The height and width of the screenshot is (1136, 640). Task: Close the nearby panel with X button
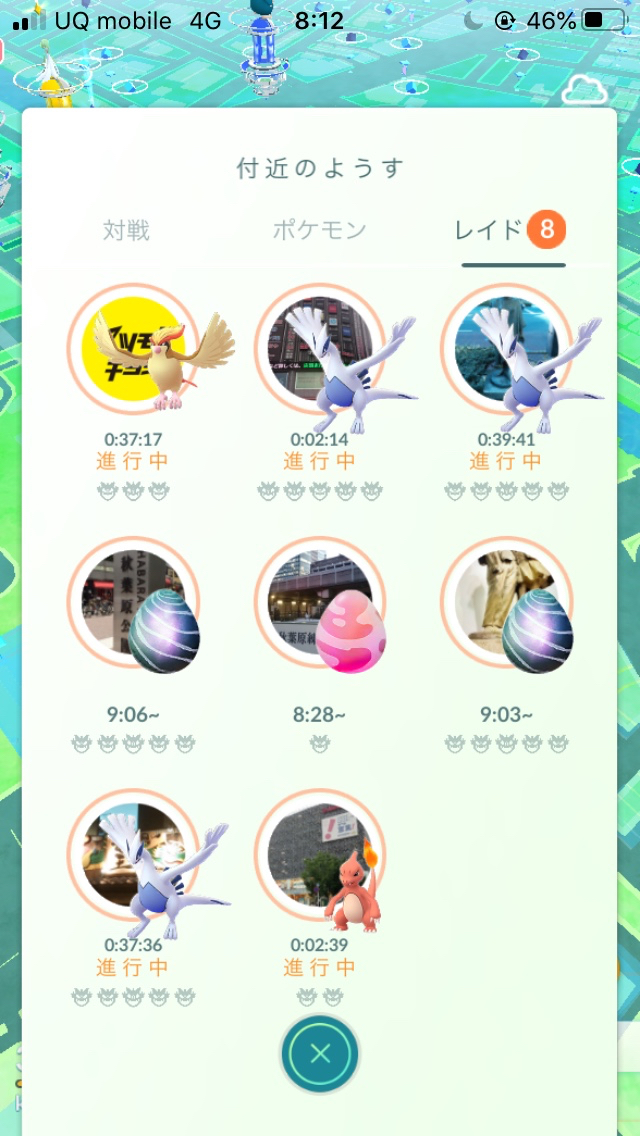(320, 1053)
